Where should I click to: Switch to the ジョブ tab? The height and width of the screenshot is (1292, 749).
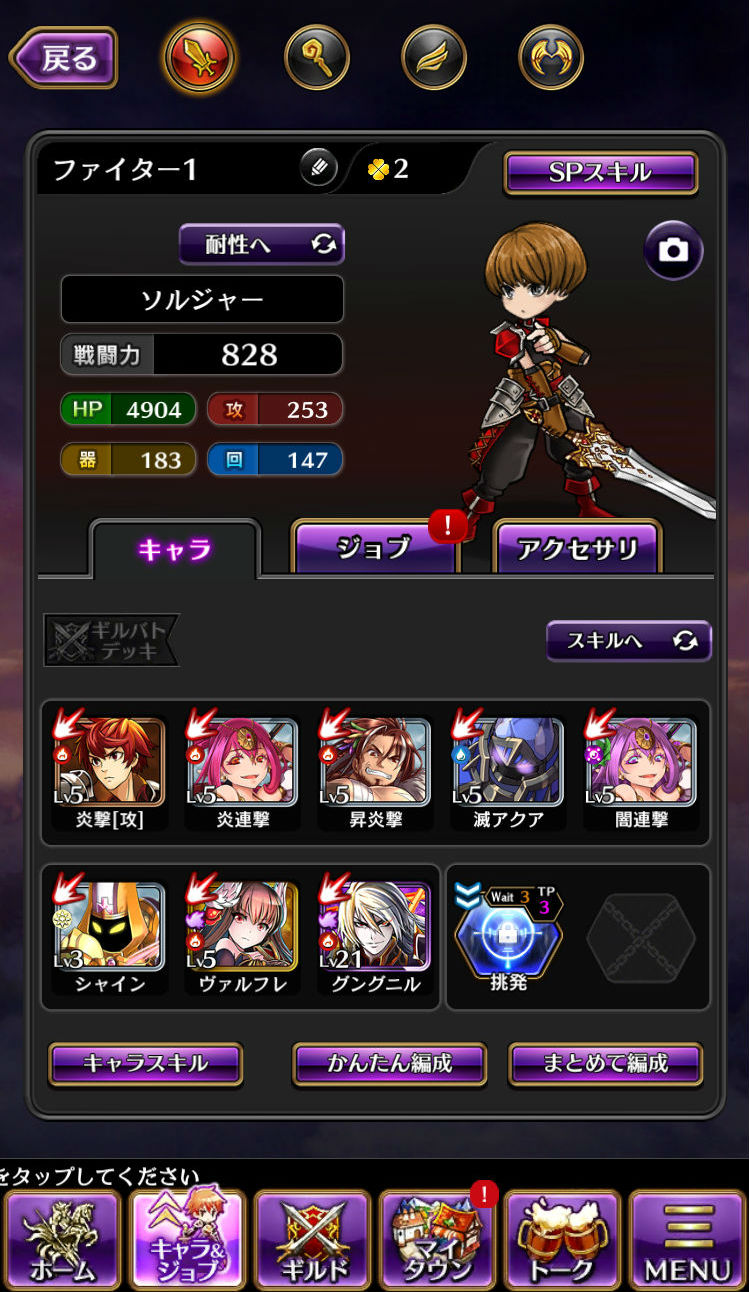[375, 547]
